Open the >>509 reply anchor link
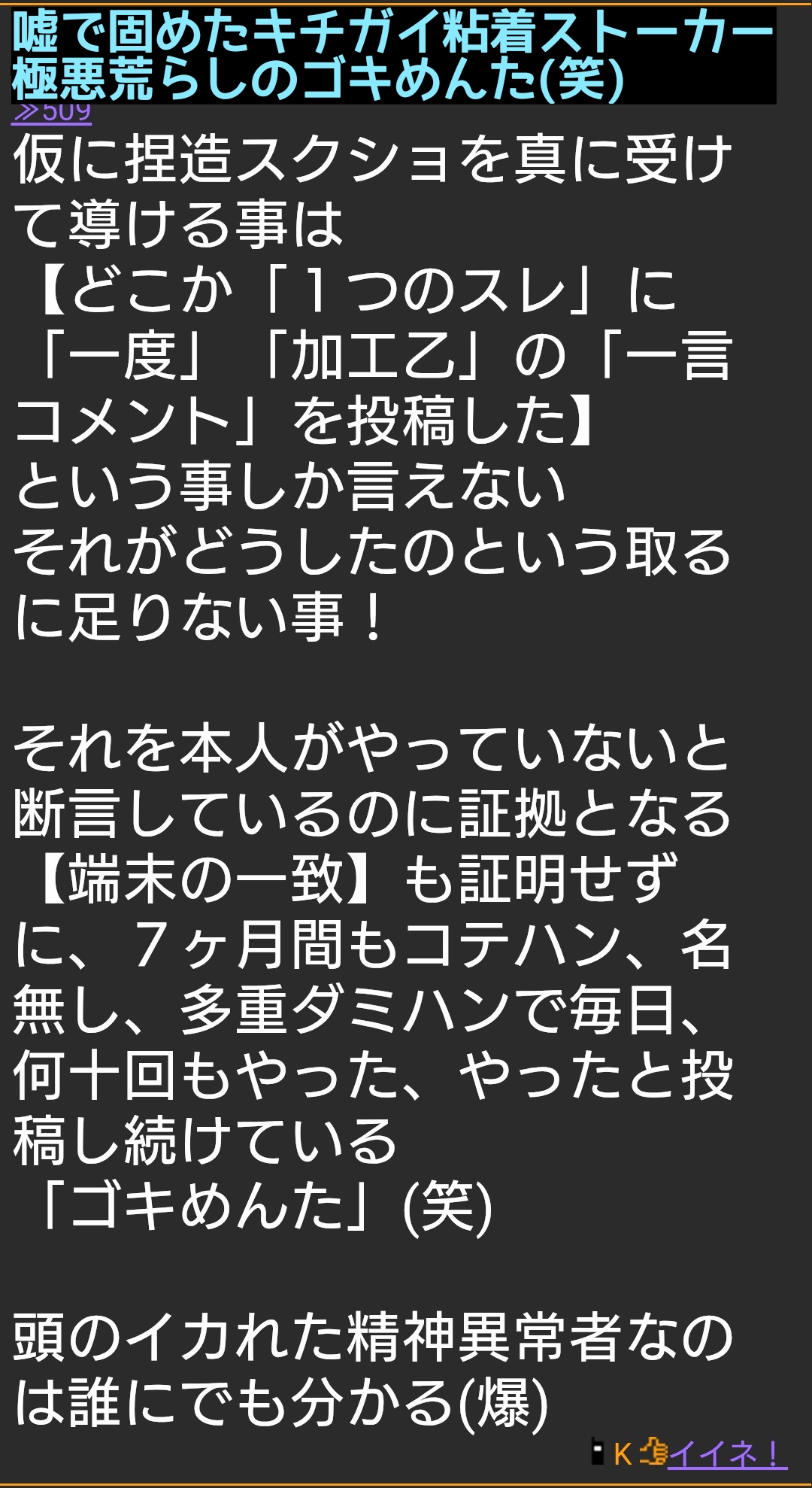812x1488 pixels. pyautogui.click(x=52, y=114)
